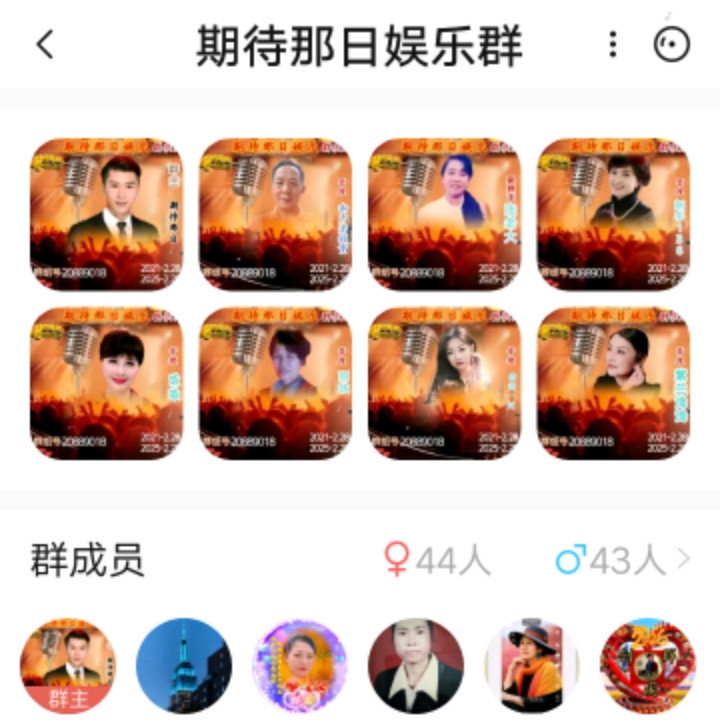Open the man in suit album photo

click(107, 214)
